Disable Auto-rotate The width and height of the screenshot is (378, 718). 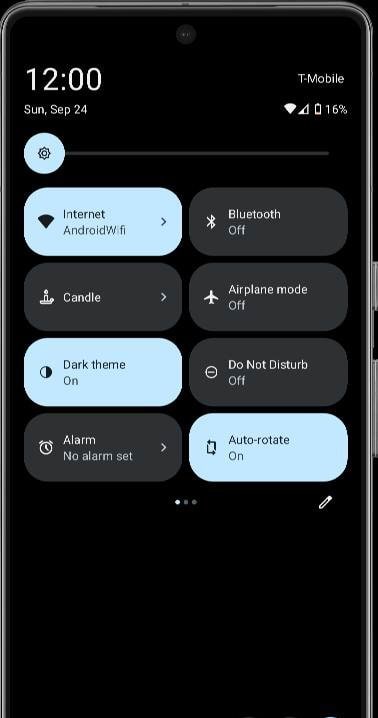point(268,447)
